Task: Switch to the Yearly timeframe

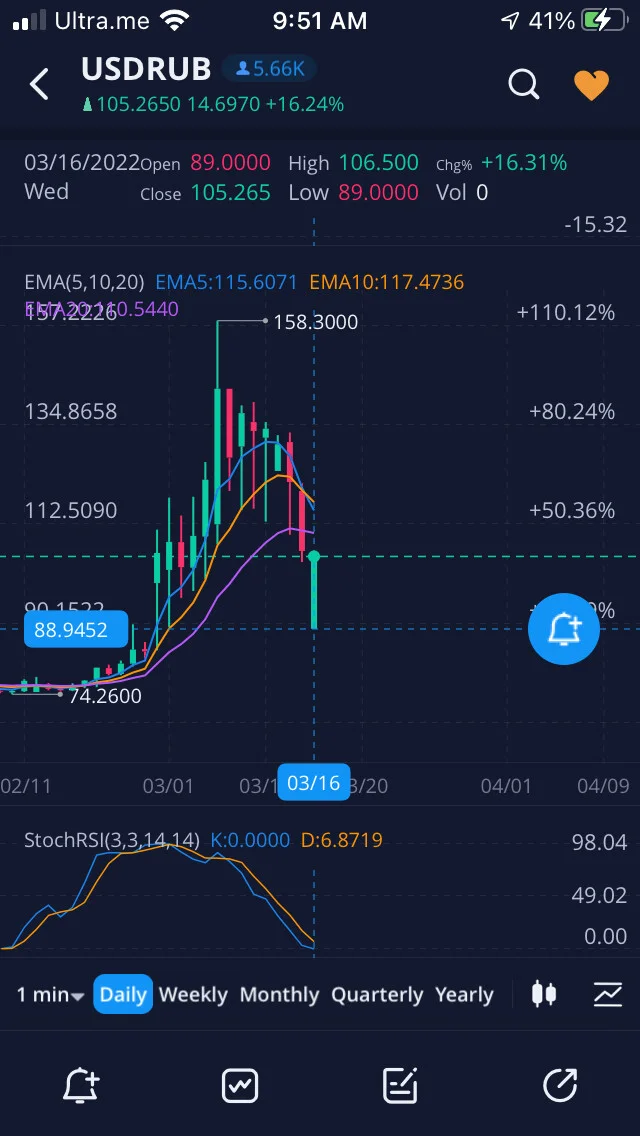Action: (x=464, y=994)
